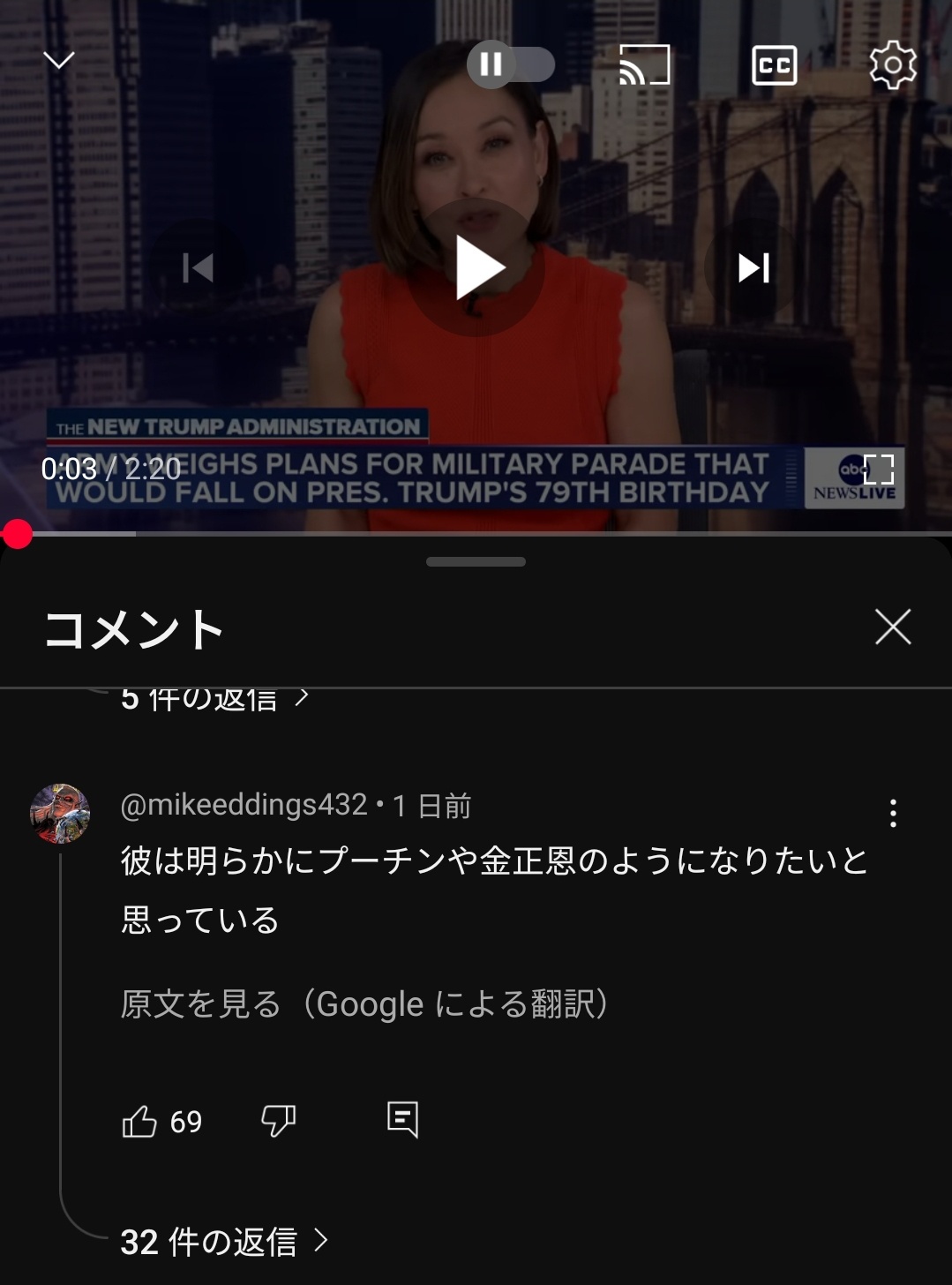Reply to @mikeeddings432's comment
The width and height of the screenshot is (952, 1285).
tap(402, 1119)
